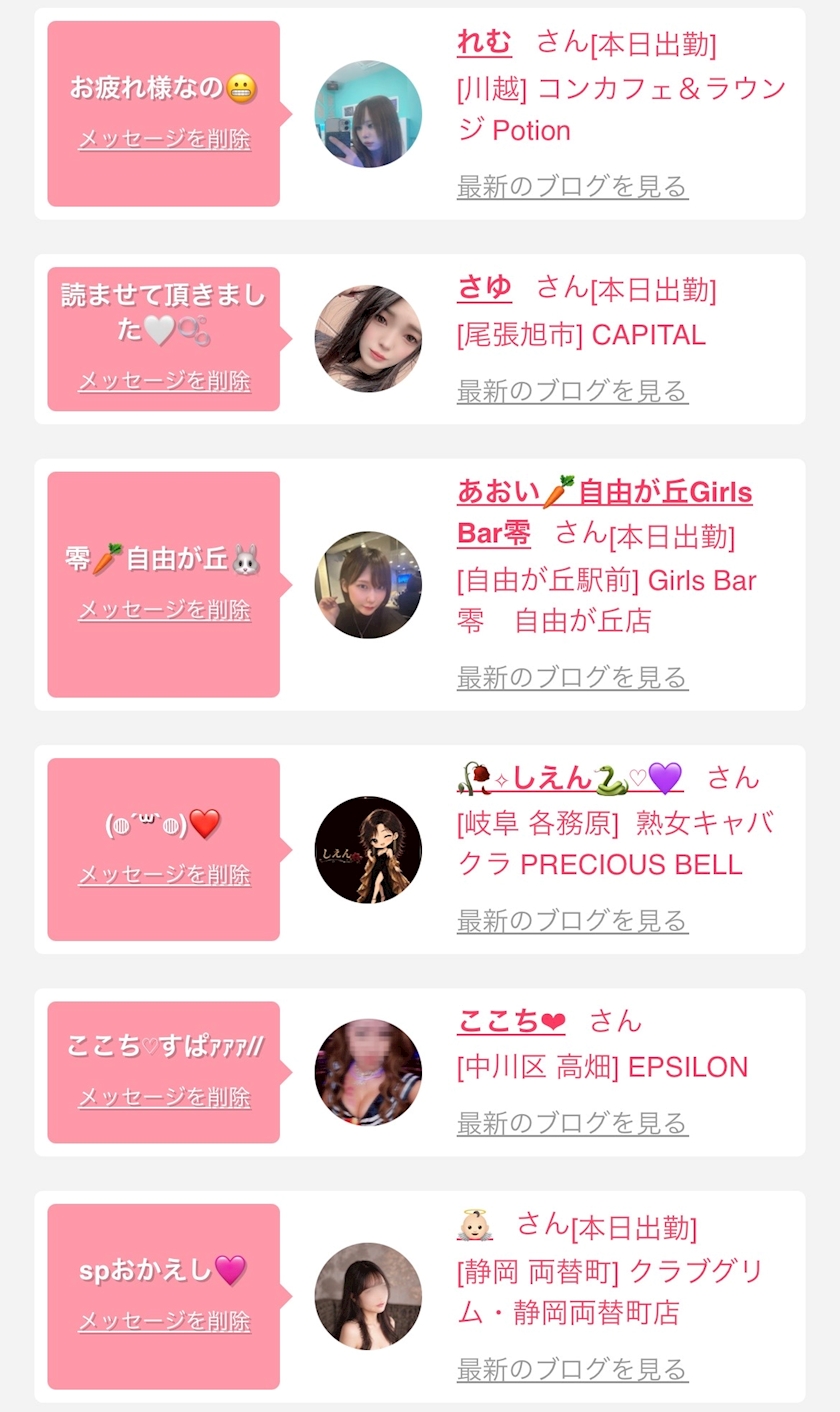The image size is (840, 1412).
Task: Open しえん's profile name link
Action: pyautogui.click(x=570, y=778)
